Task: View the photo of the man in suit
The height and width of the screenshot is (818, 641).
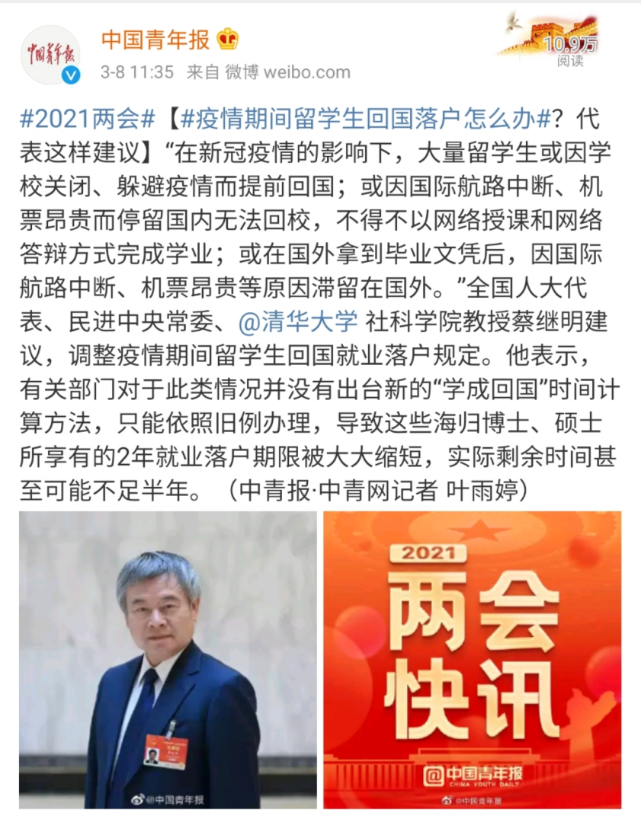Action: 167,660
